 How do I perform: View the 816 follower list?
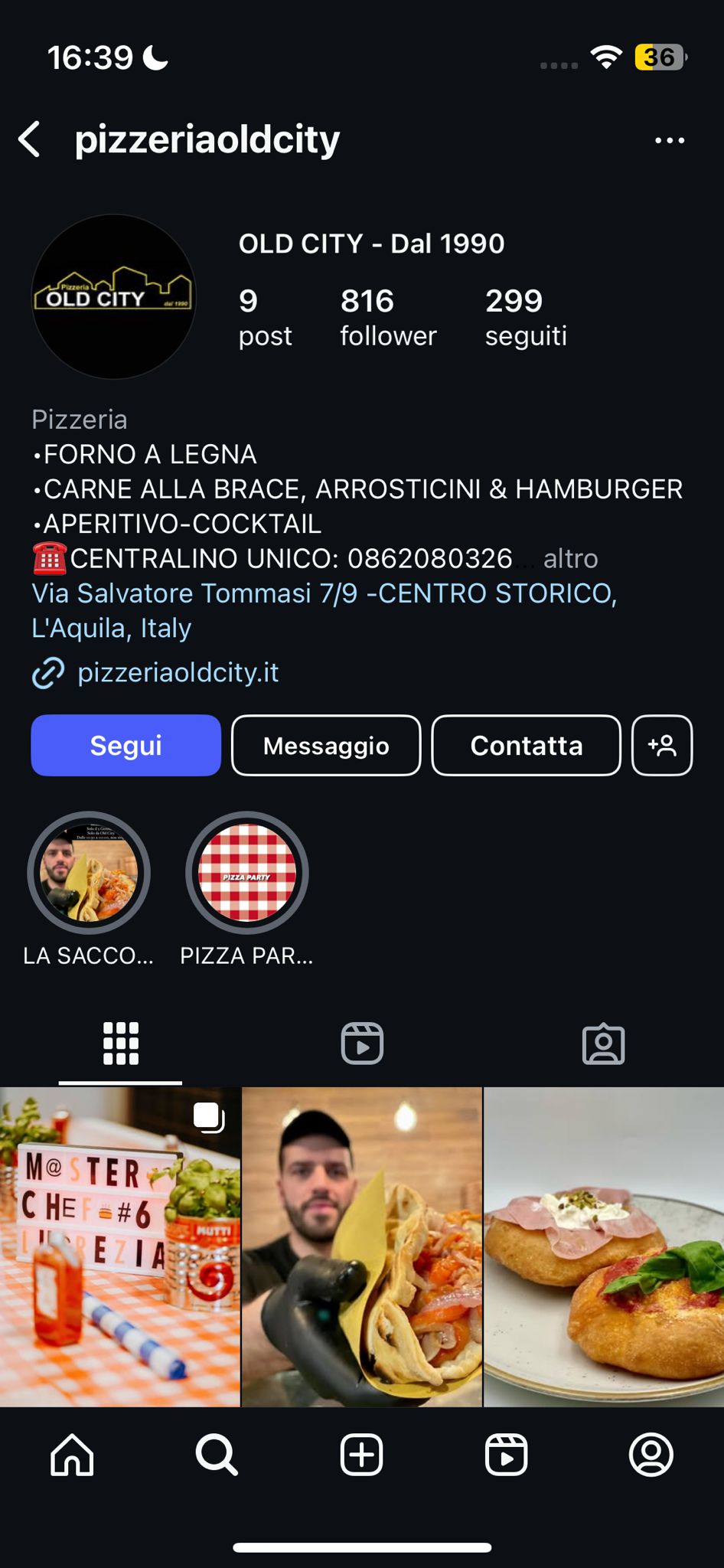(x=388, y=317)
